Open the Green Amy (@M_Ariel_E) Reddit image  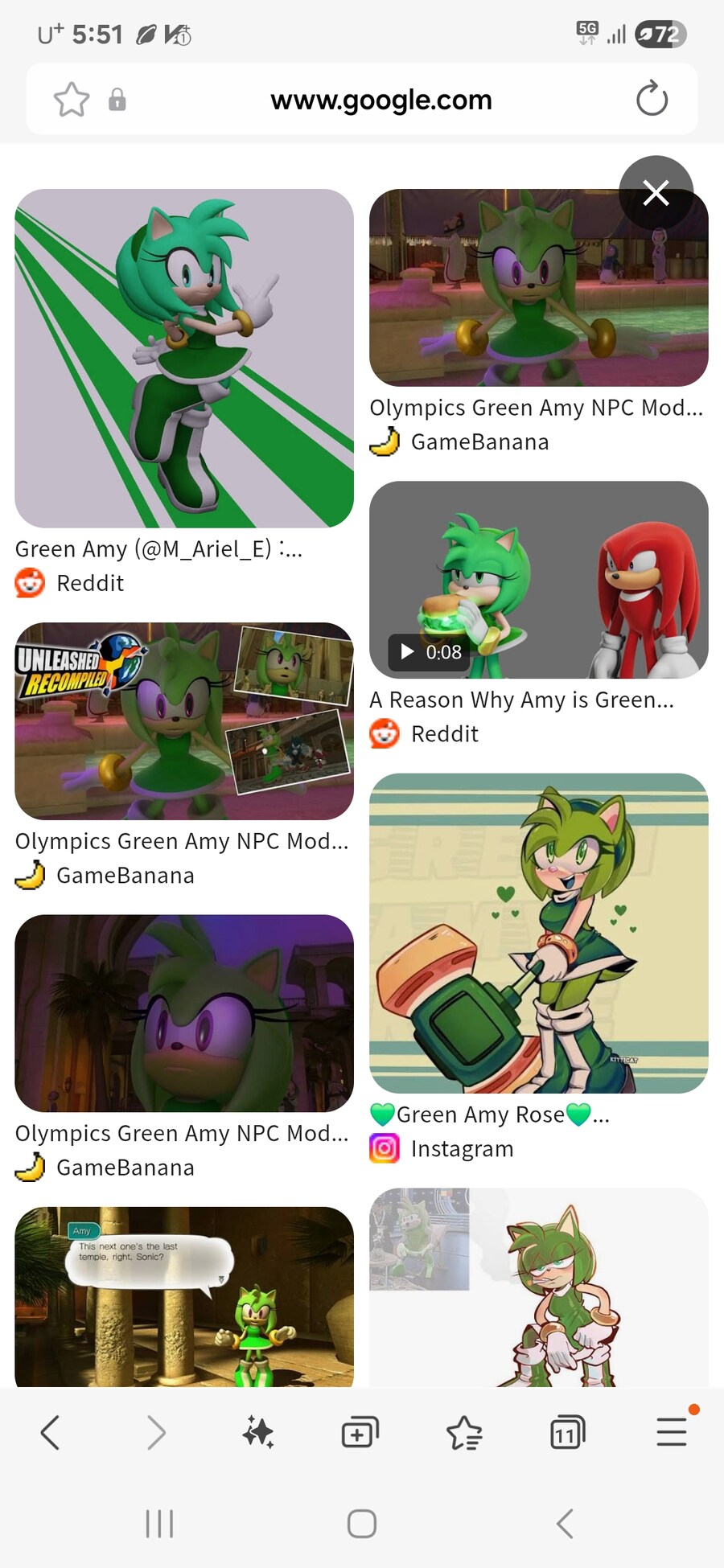[x=184, y=359]
